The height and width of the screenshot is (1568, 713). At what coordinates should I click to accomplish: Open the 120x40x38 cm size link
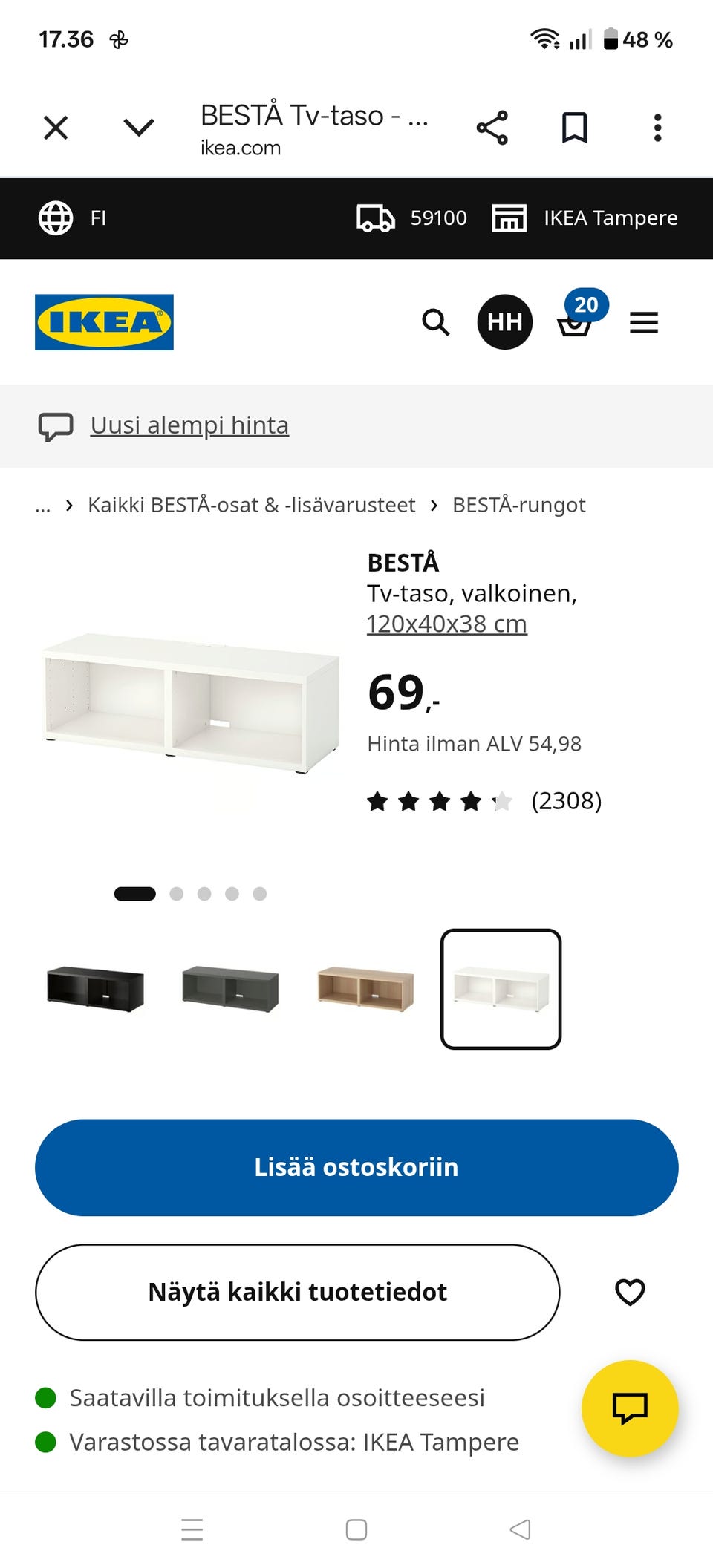(x=447, y=624)
